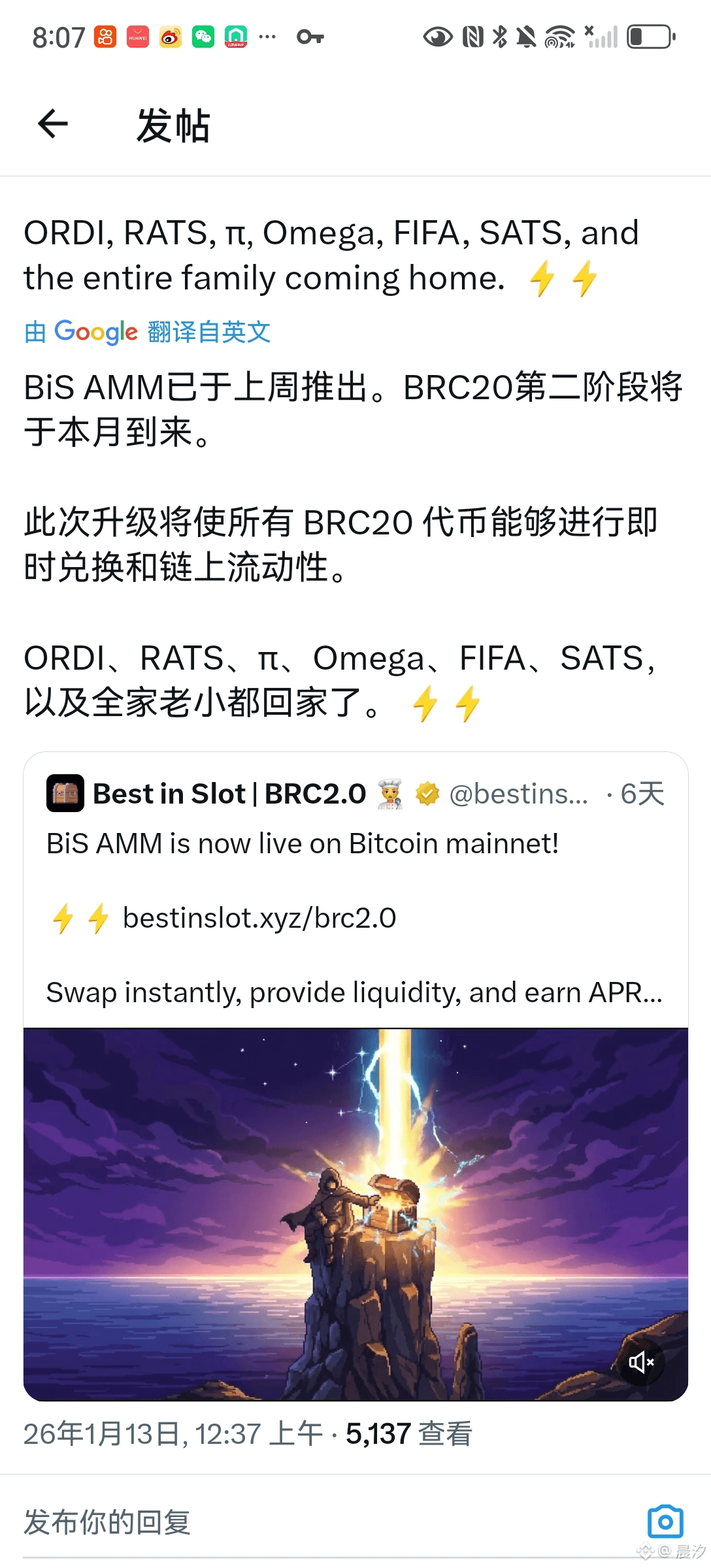Tap the gold verified badge next to Best in Slot
Image resolution: width=711 pixels, height=1568 pixels.
point(427,794)
